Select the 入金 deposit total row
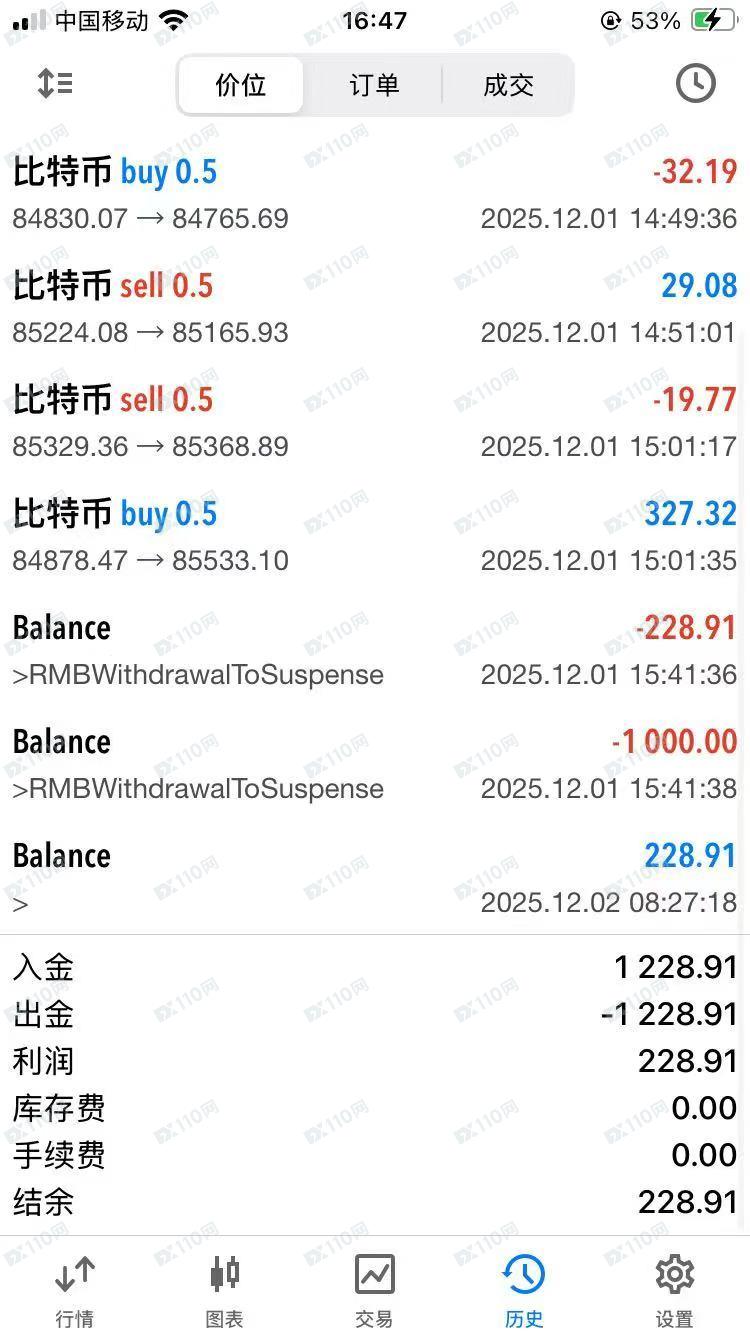 pyautogui.click(x=375, y=967)
